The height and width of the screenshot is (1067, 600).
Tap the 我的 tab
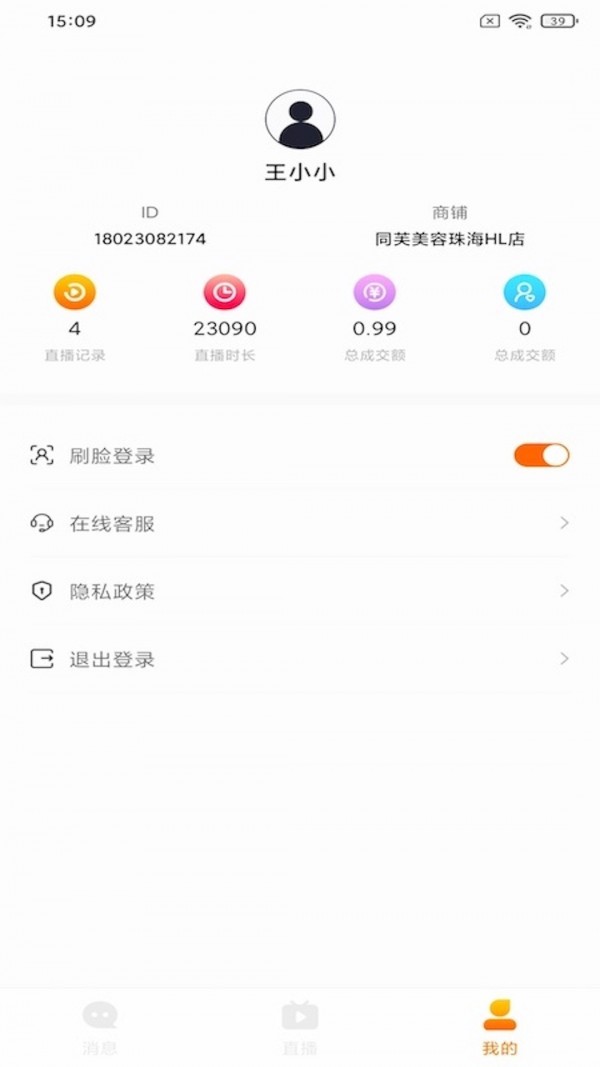[499, 1028]
